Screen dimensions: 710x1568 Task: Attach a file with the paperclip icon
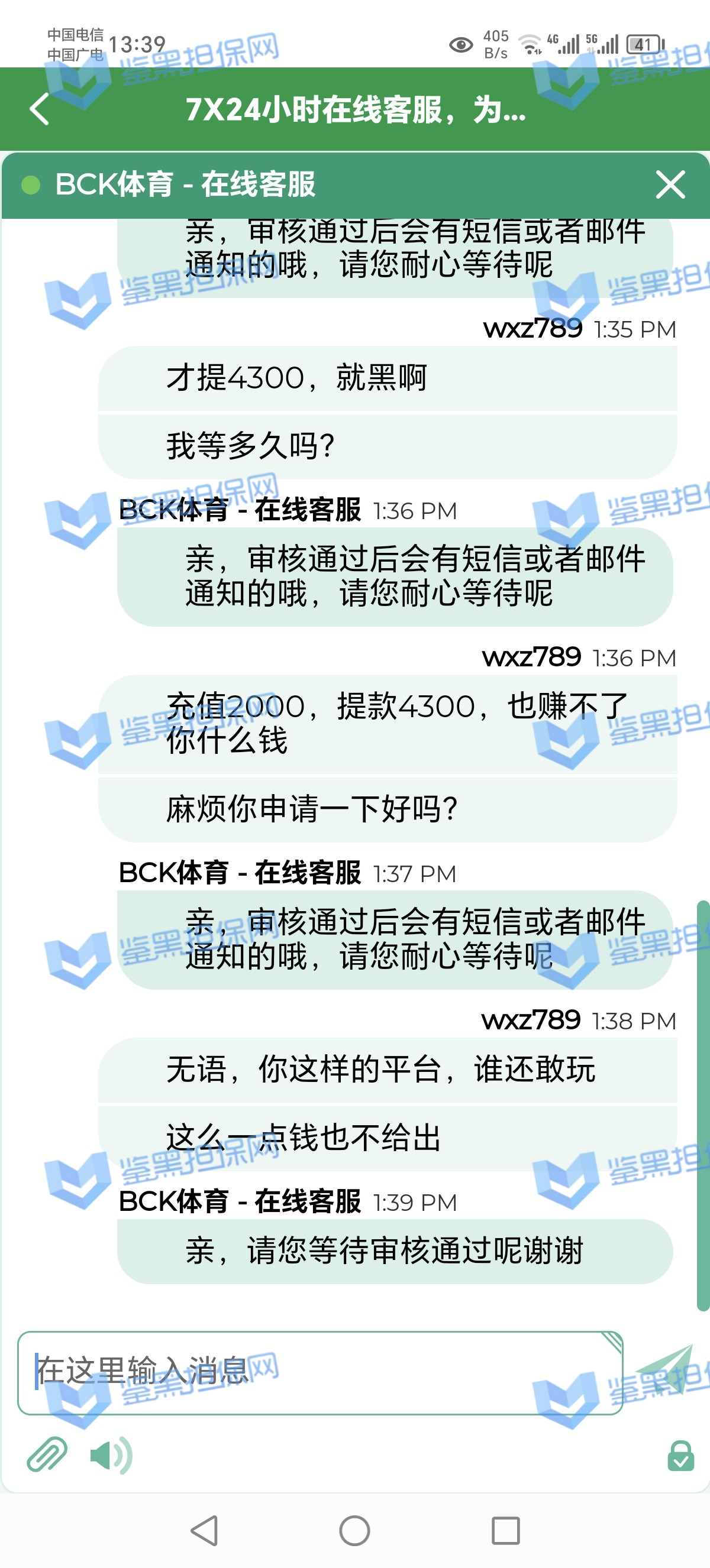click(47, 1455)
